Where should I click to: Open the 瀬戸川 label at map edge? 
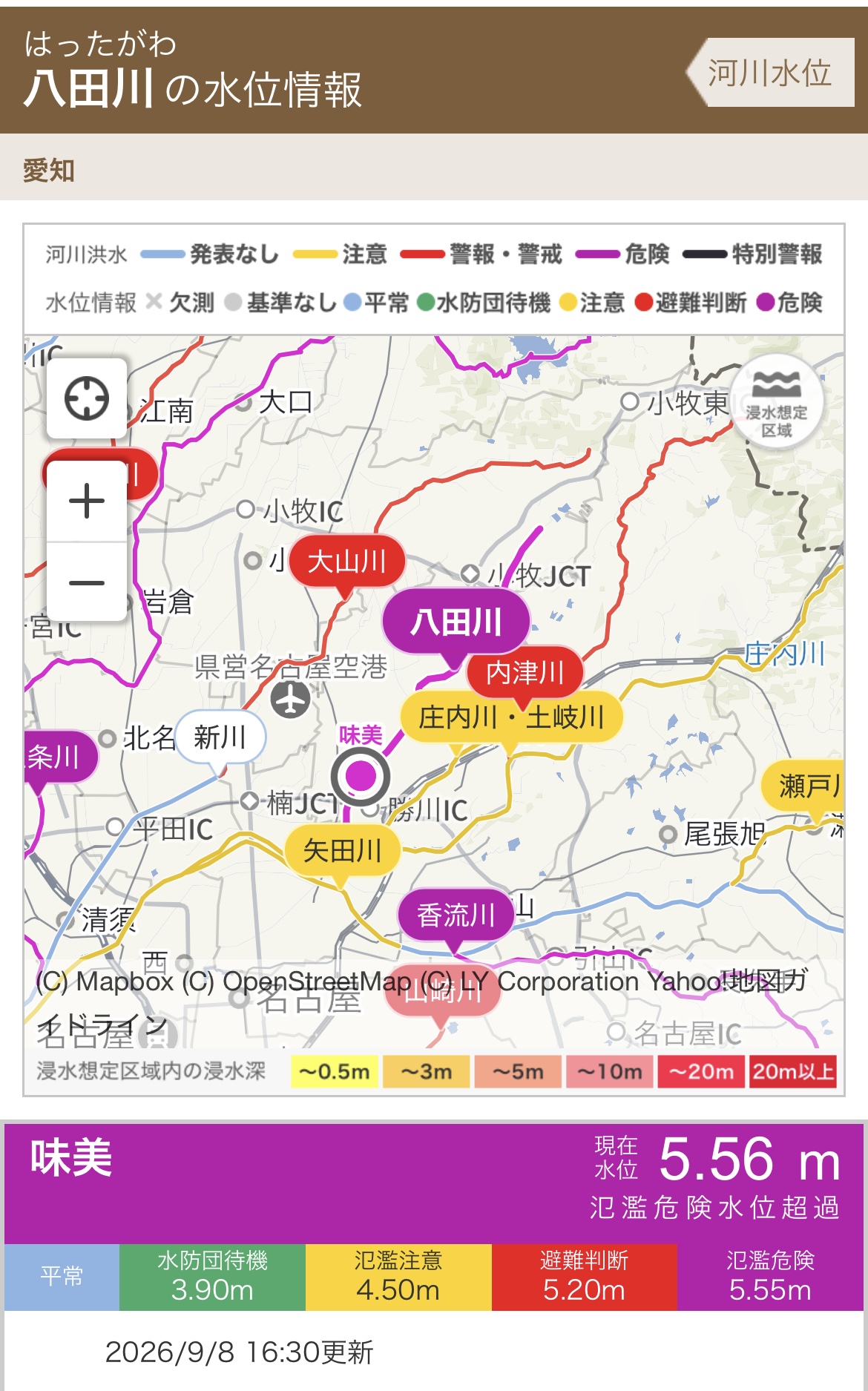804,786
